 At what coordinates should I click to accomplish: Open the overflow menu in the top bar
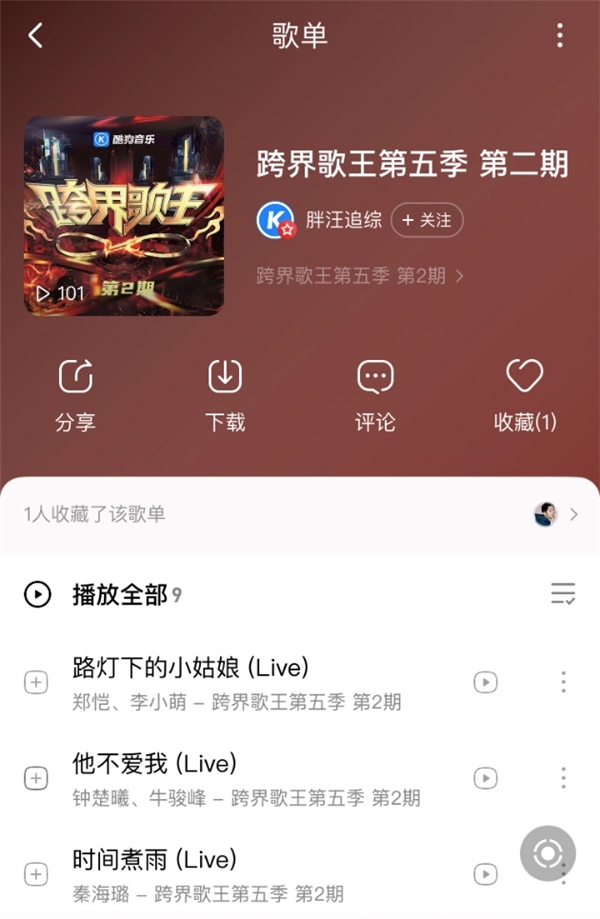pos(560,36)
